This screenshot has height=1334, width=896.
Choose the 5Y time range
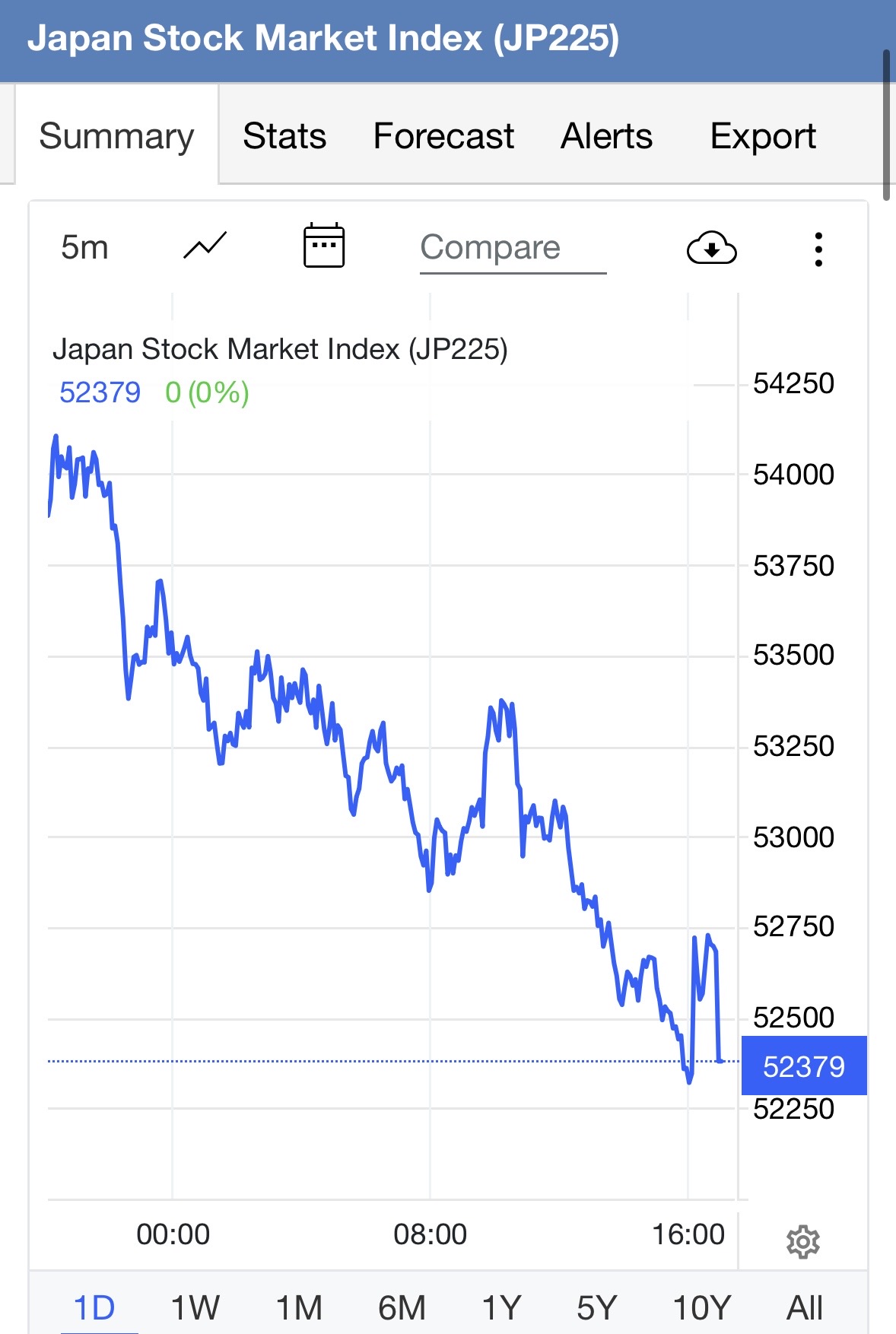tap(597, 1308)
